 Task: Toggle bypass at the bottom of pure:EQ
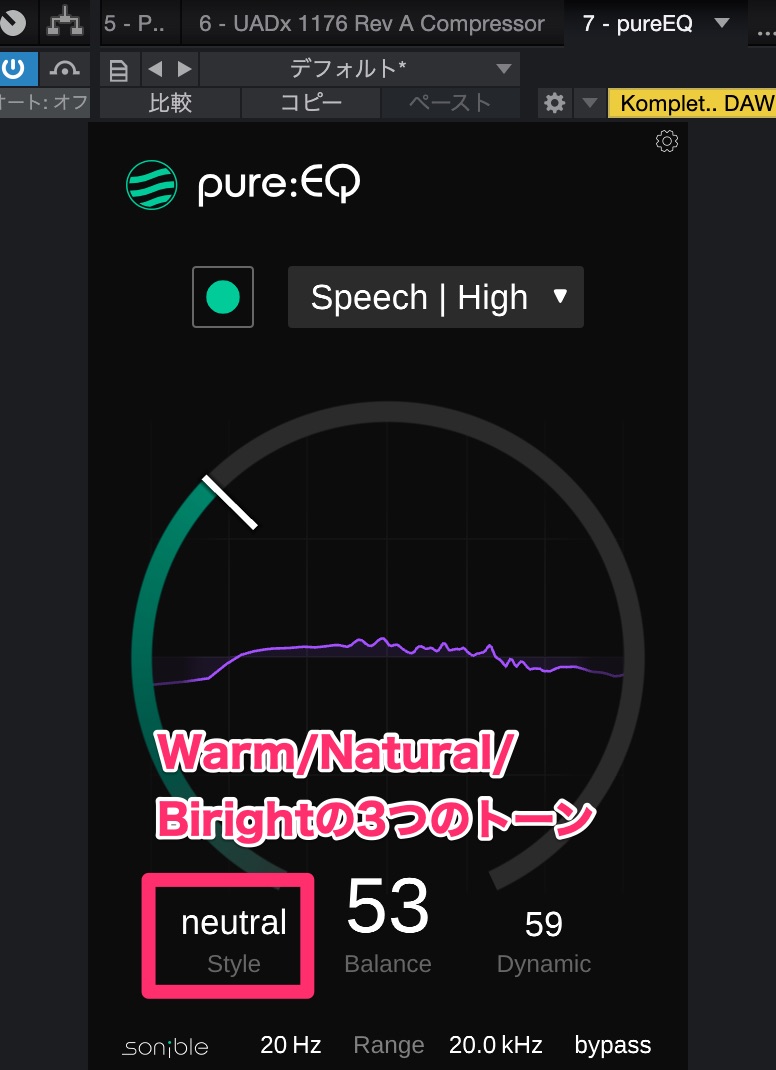(612, 1045)
